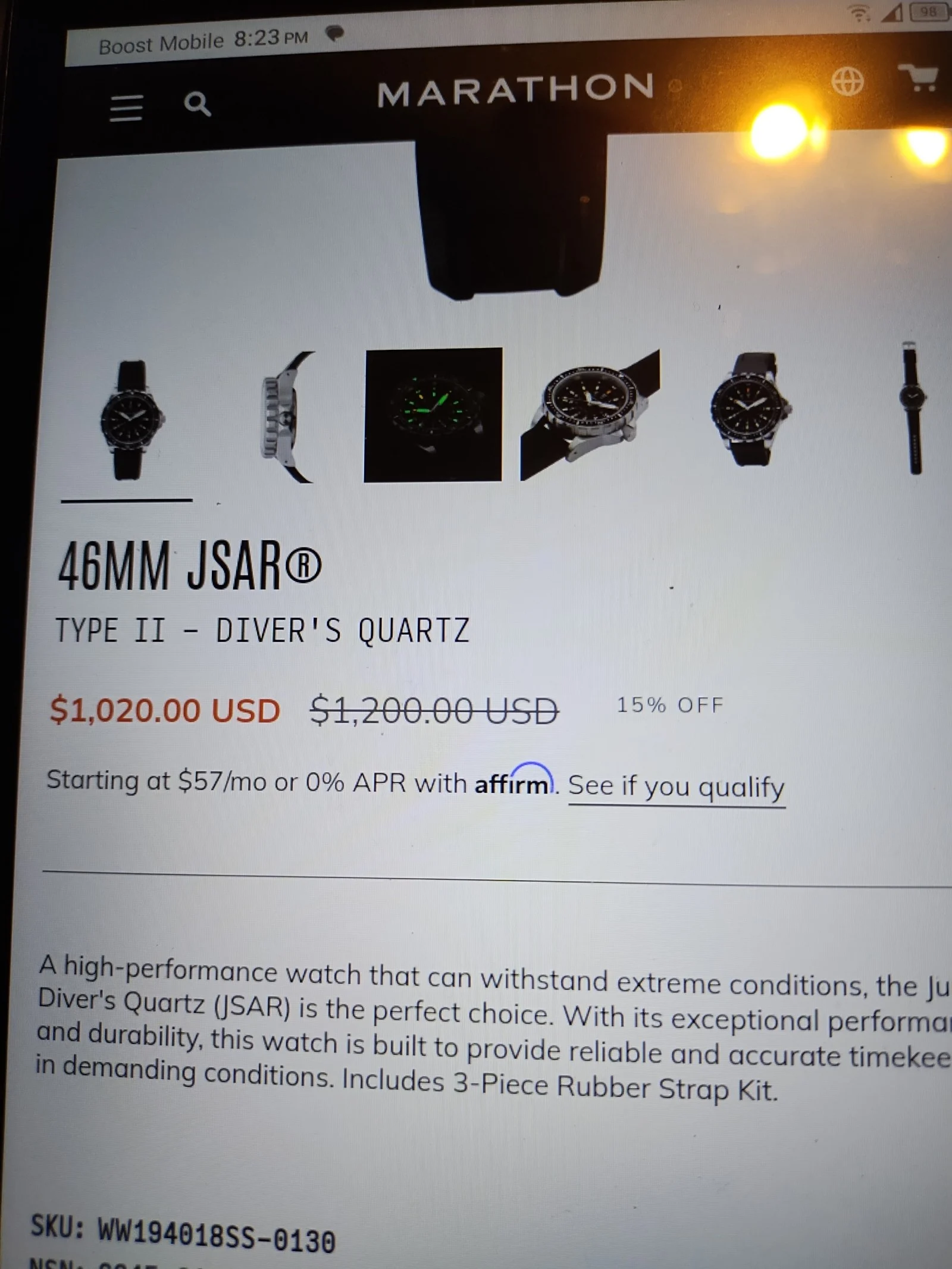Select the front-view watch thumbnail
Viewport: 952px width, 1269px height.
click(130, 419)
